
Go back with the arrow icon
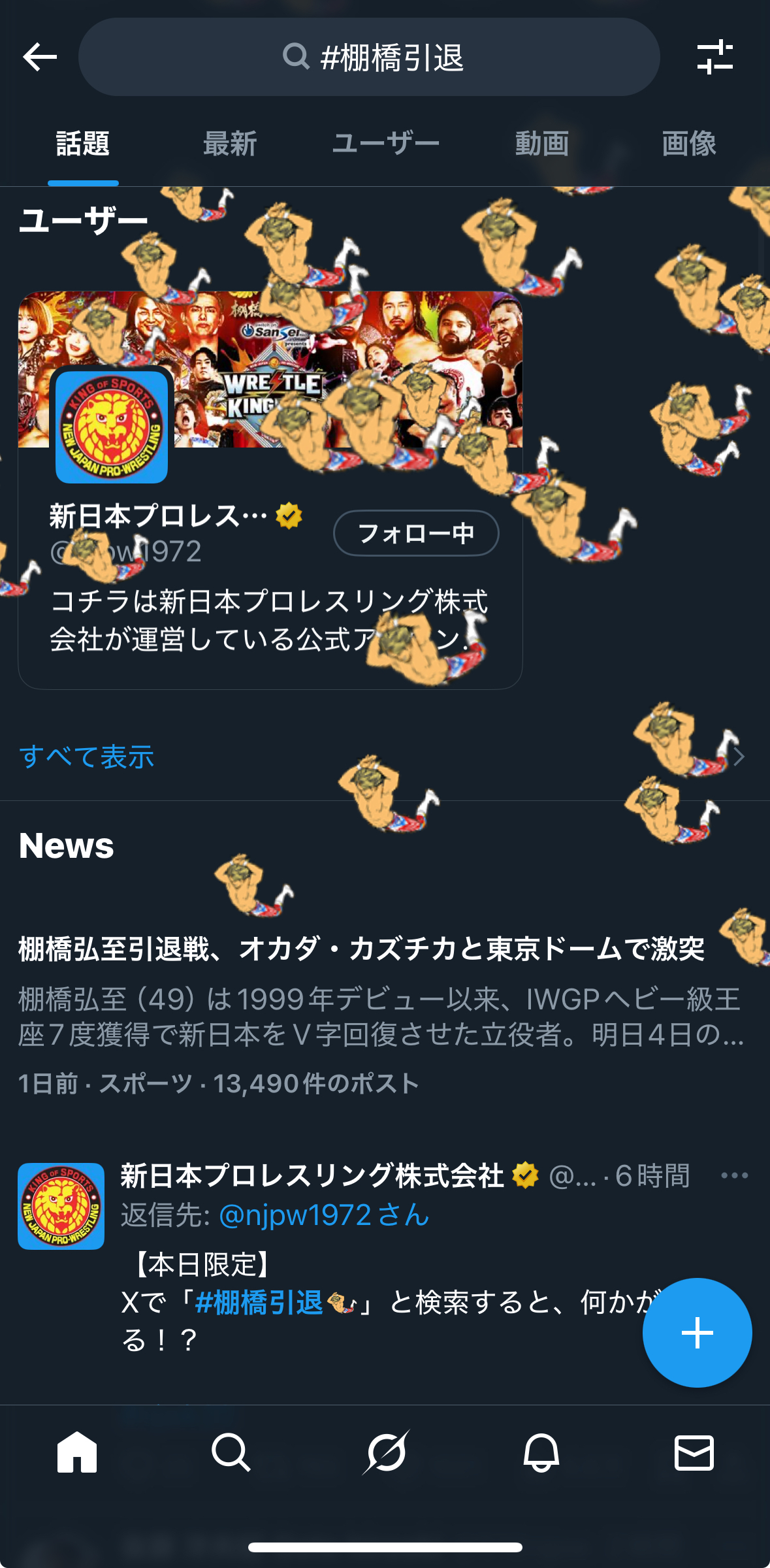[40, 57]
